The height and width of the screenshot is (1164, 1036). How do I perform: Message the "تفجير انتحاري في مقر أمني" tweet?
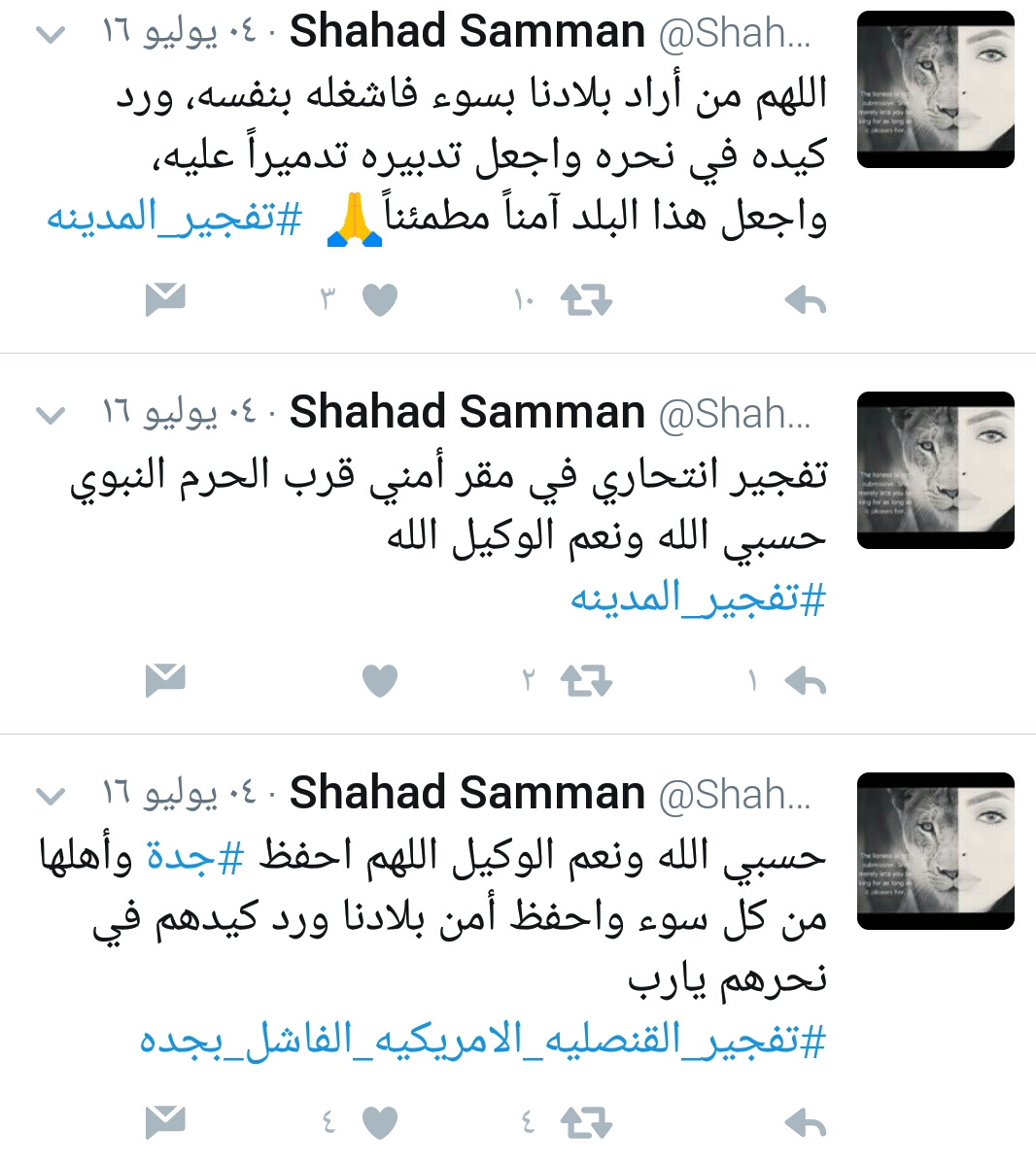click(x=164, y=681)
